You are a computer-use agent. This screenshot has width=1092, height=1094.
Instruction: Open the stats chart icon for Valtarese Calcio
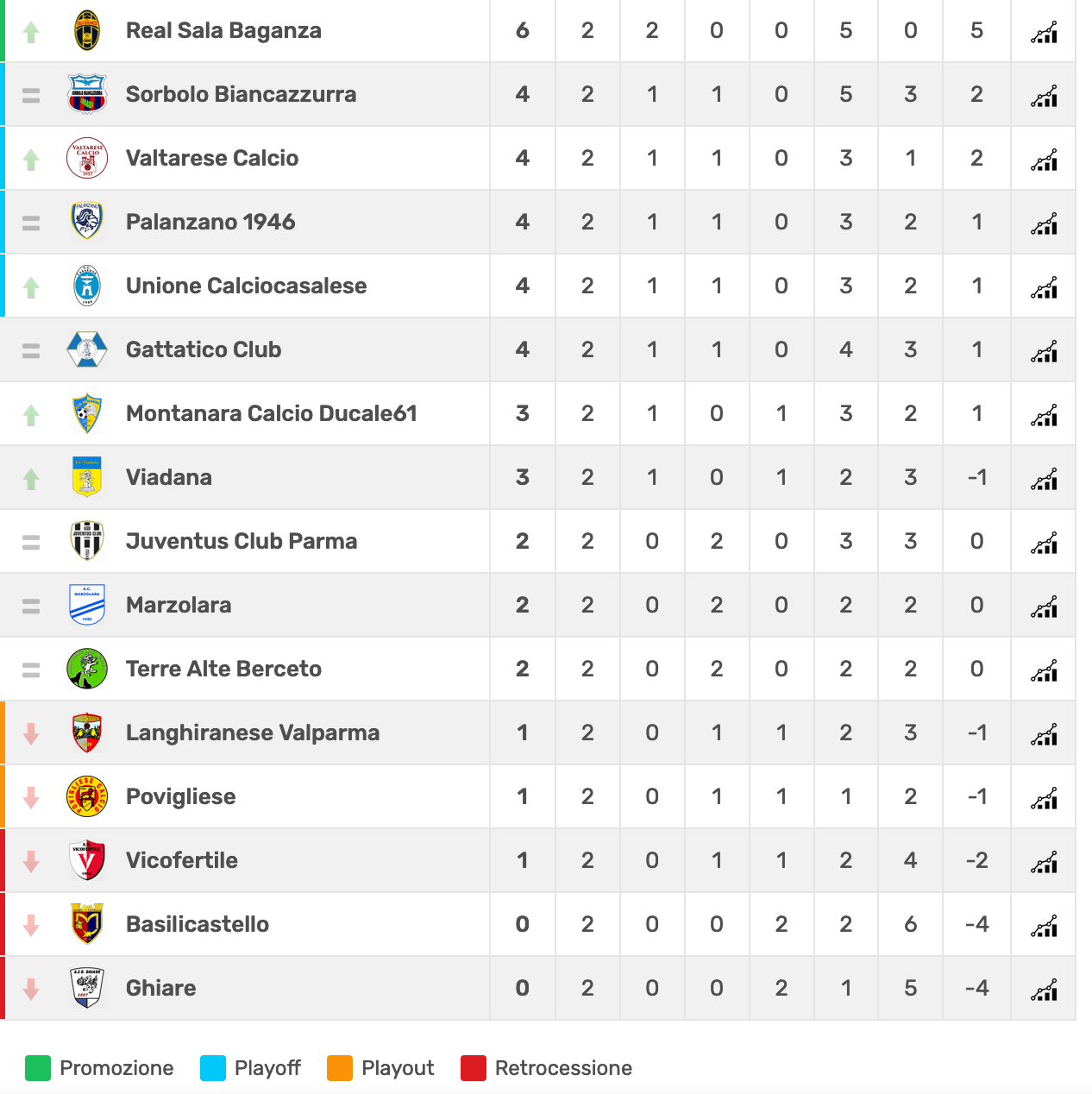coord(1044,159)
